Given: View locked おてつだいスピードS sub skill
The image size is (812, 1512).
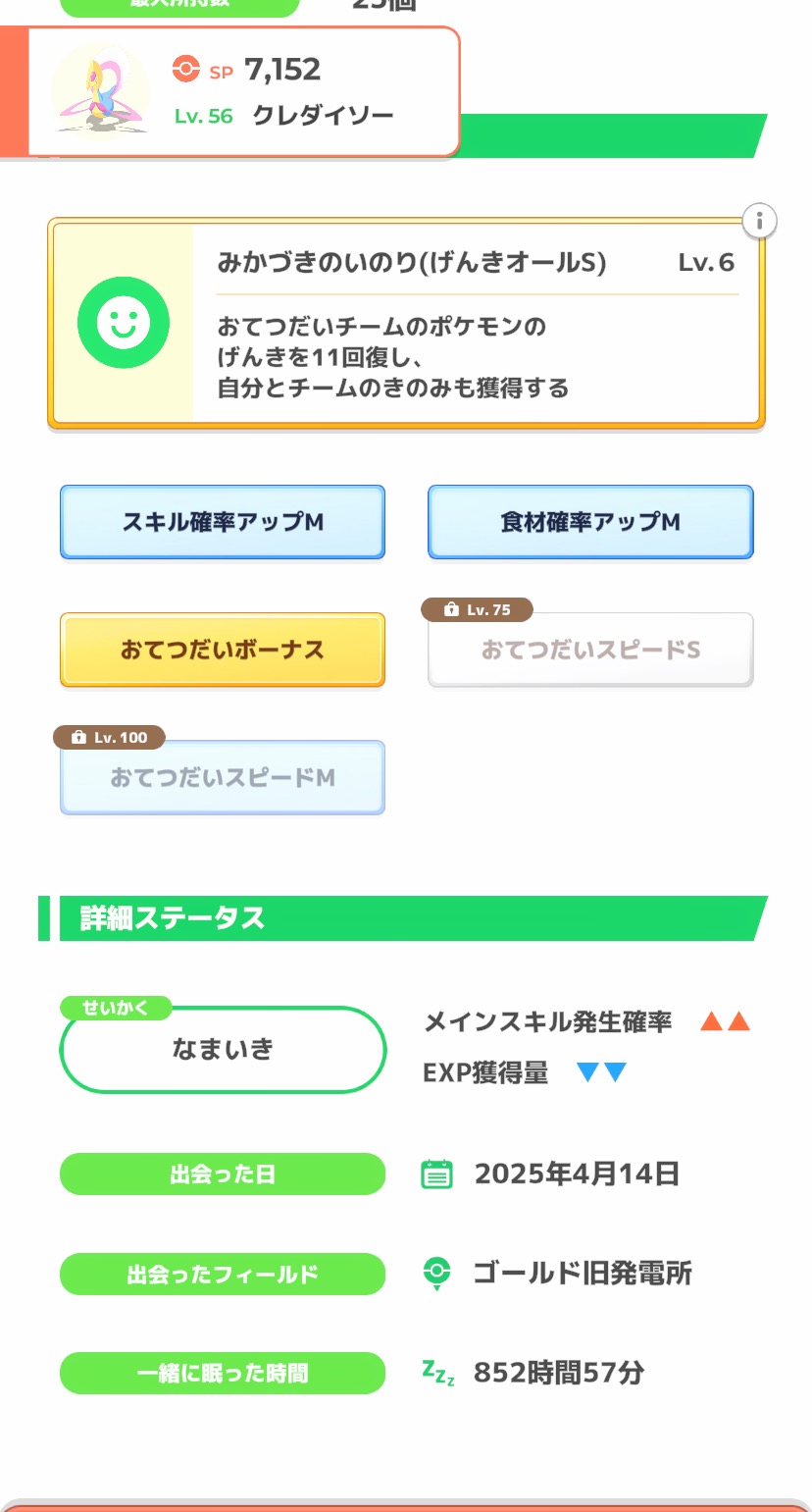Looking at the screenshot, I should click(590, 650).
